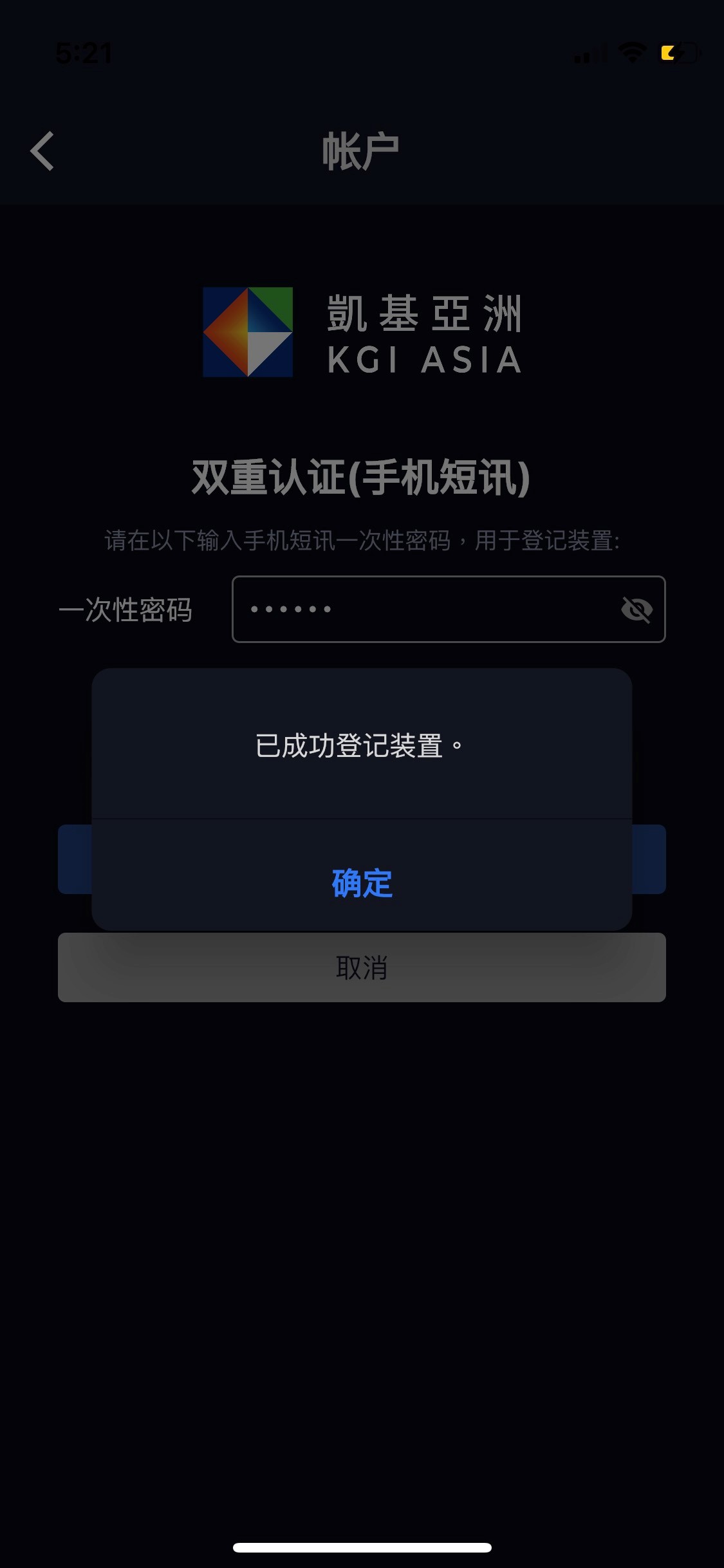Image resolution: width=724 pixels, height=1568 pixels.
Task: Confirm the dialog with 确定
Action: pos(362,882)
